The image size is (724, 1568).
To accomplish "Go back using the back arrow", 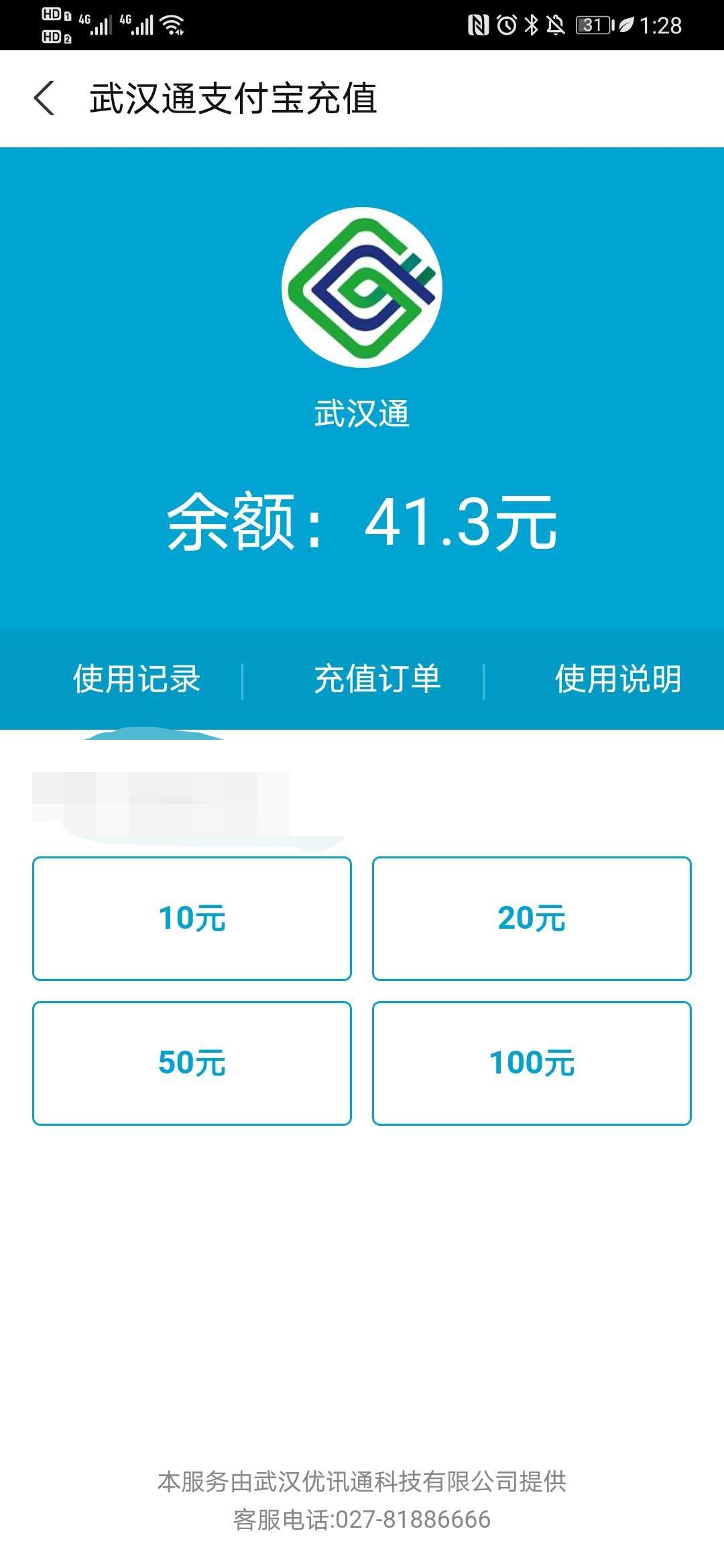I will pyautogui.click(x=44, y=97).
